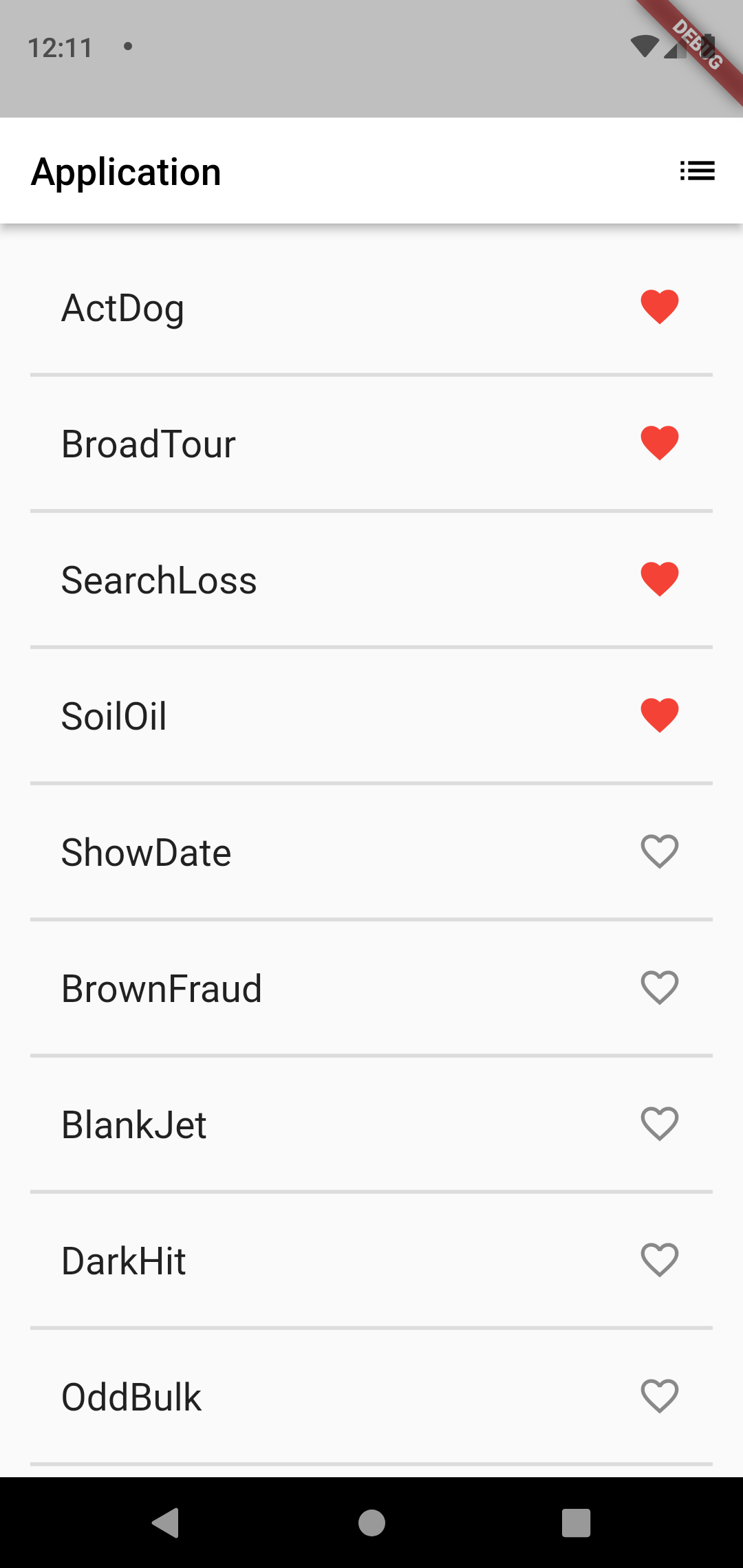Image resolution: width=743 pixels, height=1568 pixels.
Task: Favorite the BlankJet item
Action: (659, 1124)
